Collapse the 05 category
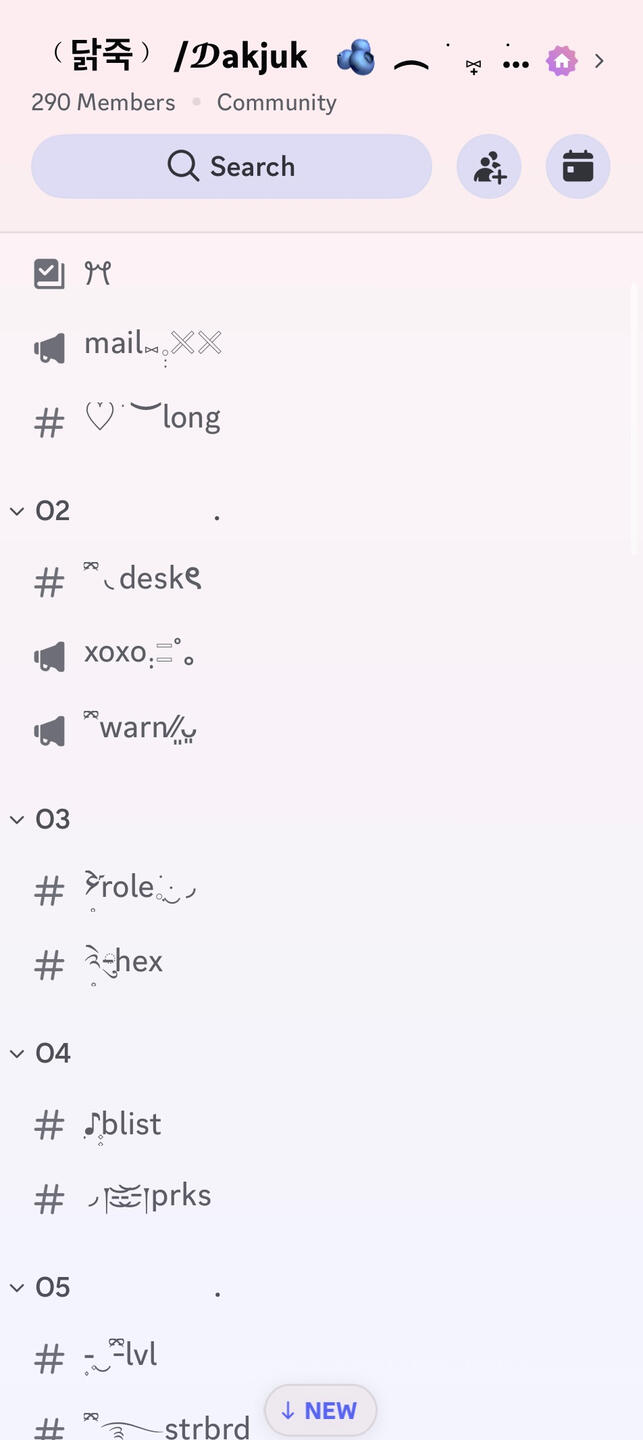Image resolution: width=643 pixels, height=1440 pixels. (40, 1287)
